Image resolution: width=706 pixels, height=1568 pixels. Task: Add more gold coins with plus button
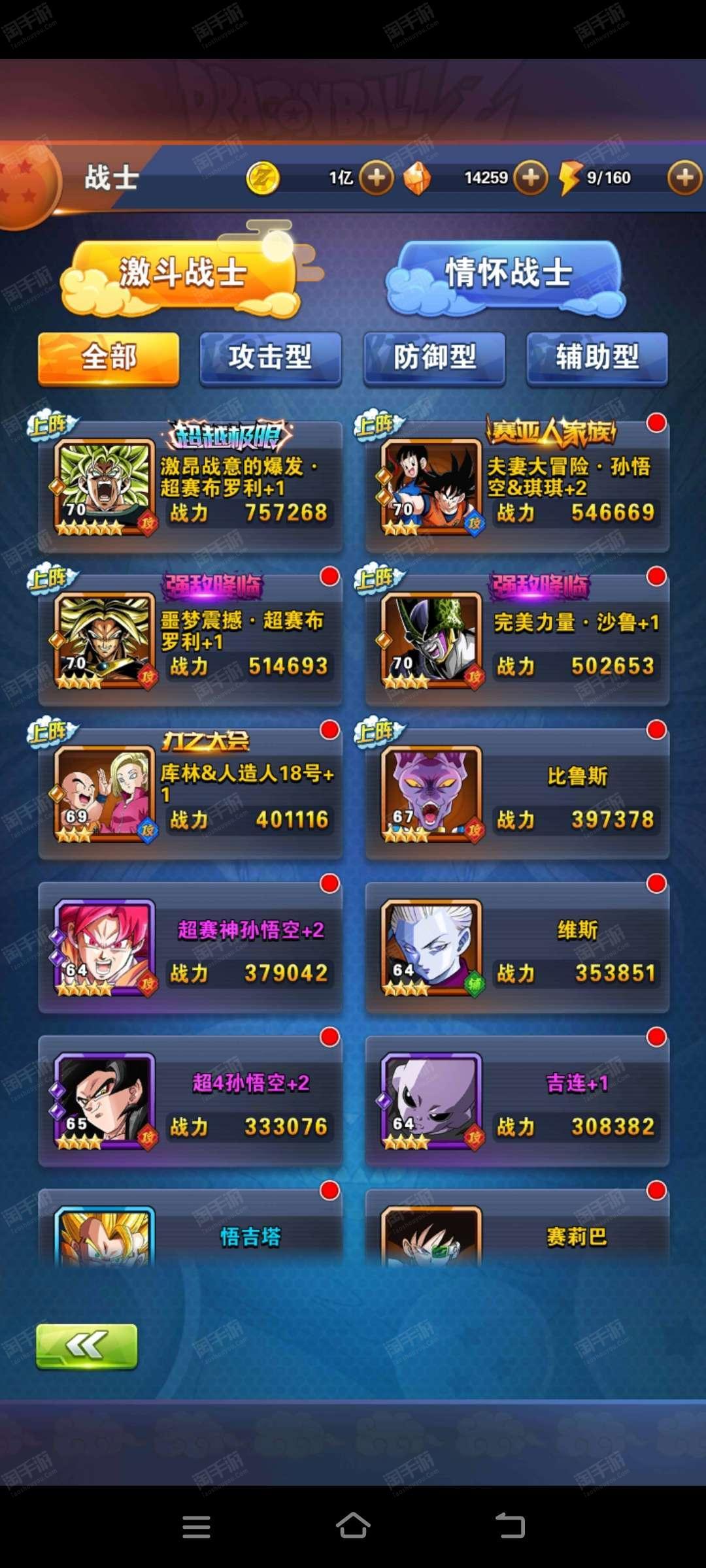(377, 177)
